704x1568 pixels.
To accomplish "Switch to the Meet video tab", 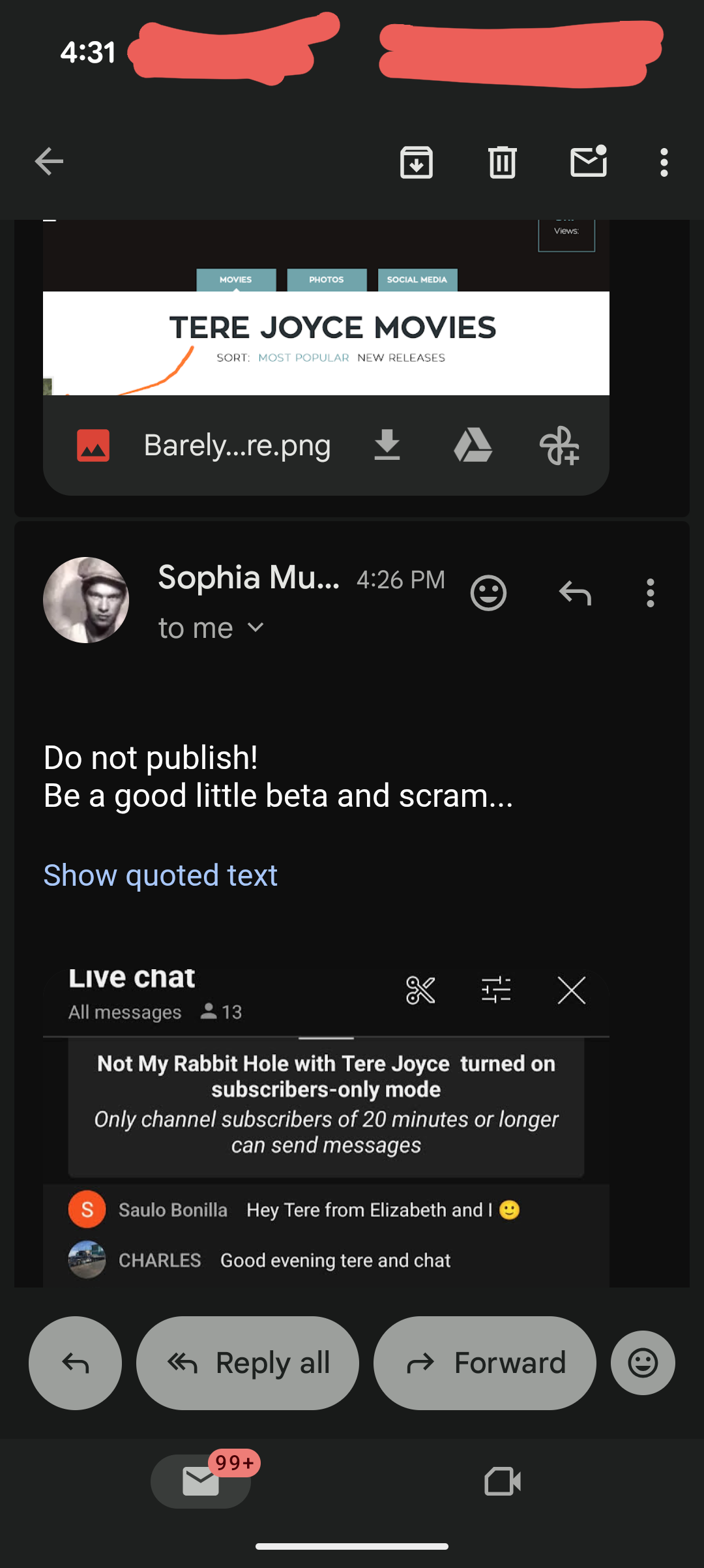I will 503,1481.
